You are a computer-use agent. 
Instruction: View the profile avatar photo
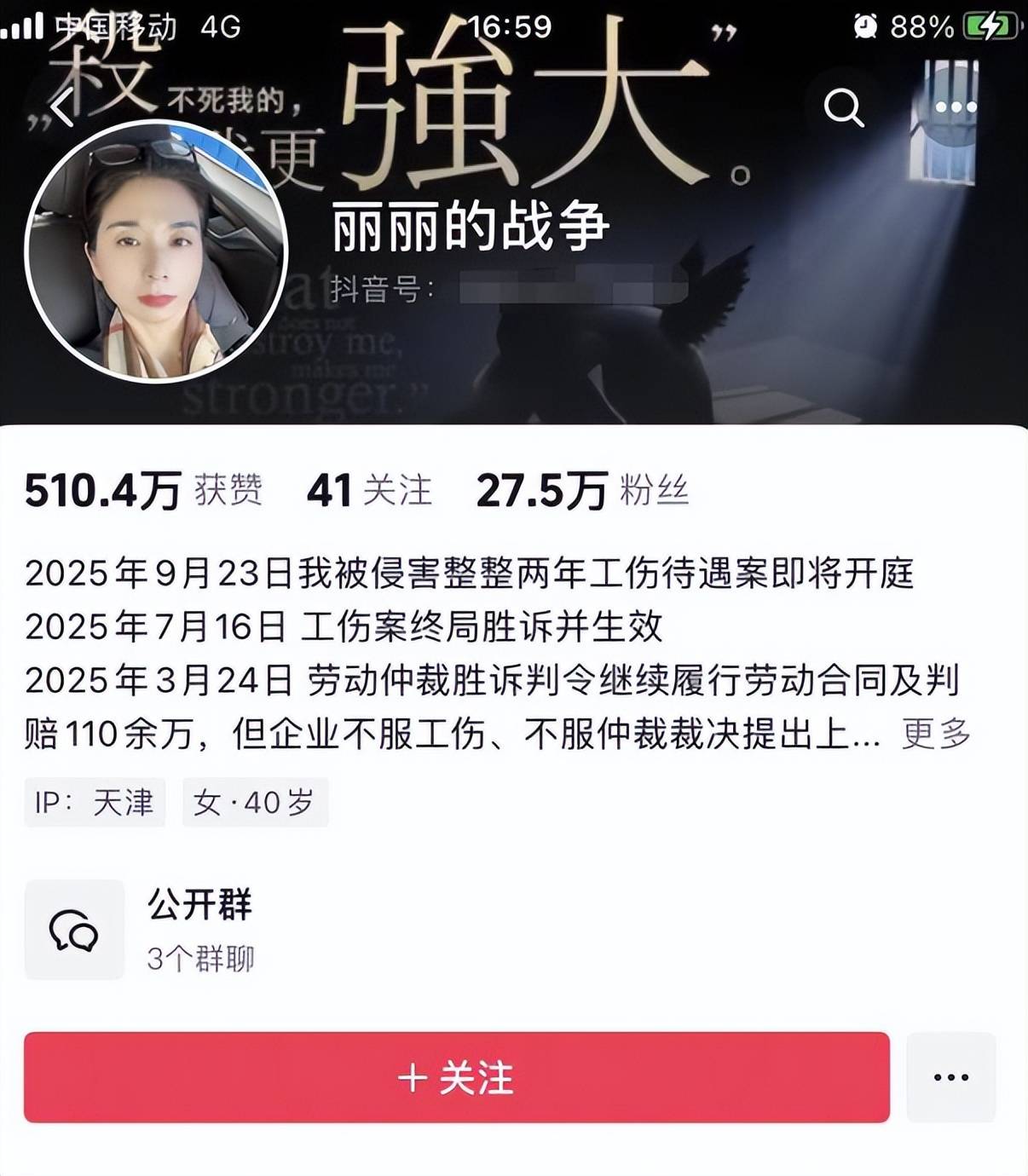[157, 252]
